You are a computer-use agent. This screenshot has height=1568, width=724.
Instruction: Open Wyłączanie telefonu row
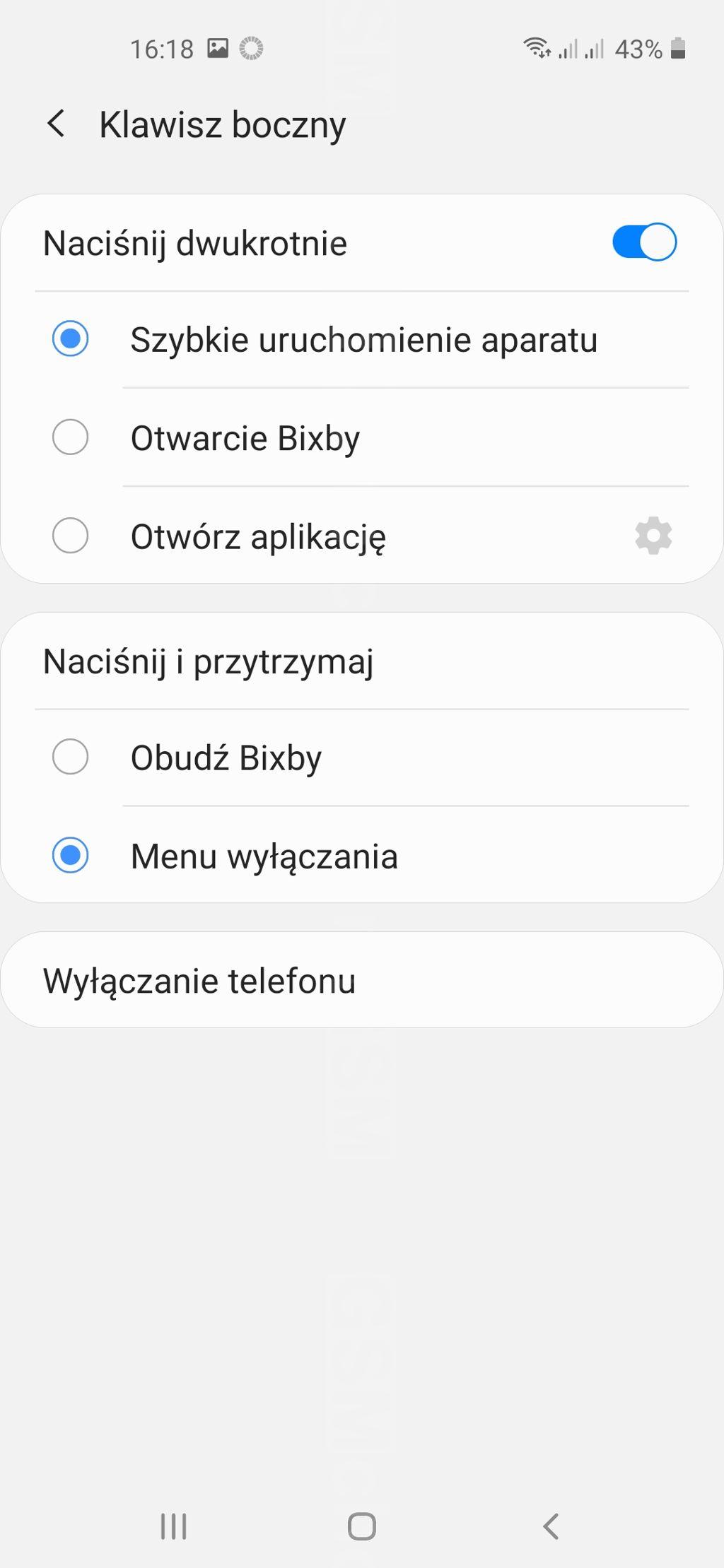coord(362,980)
